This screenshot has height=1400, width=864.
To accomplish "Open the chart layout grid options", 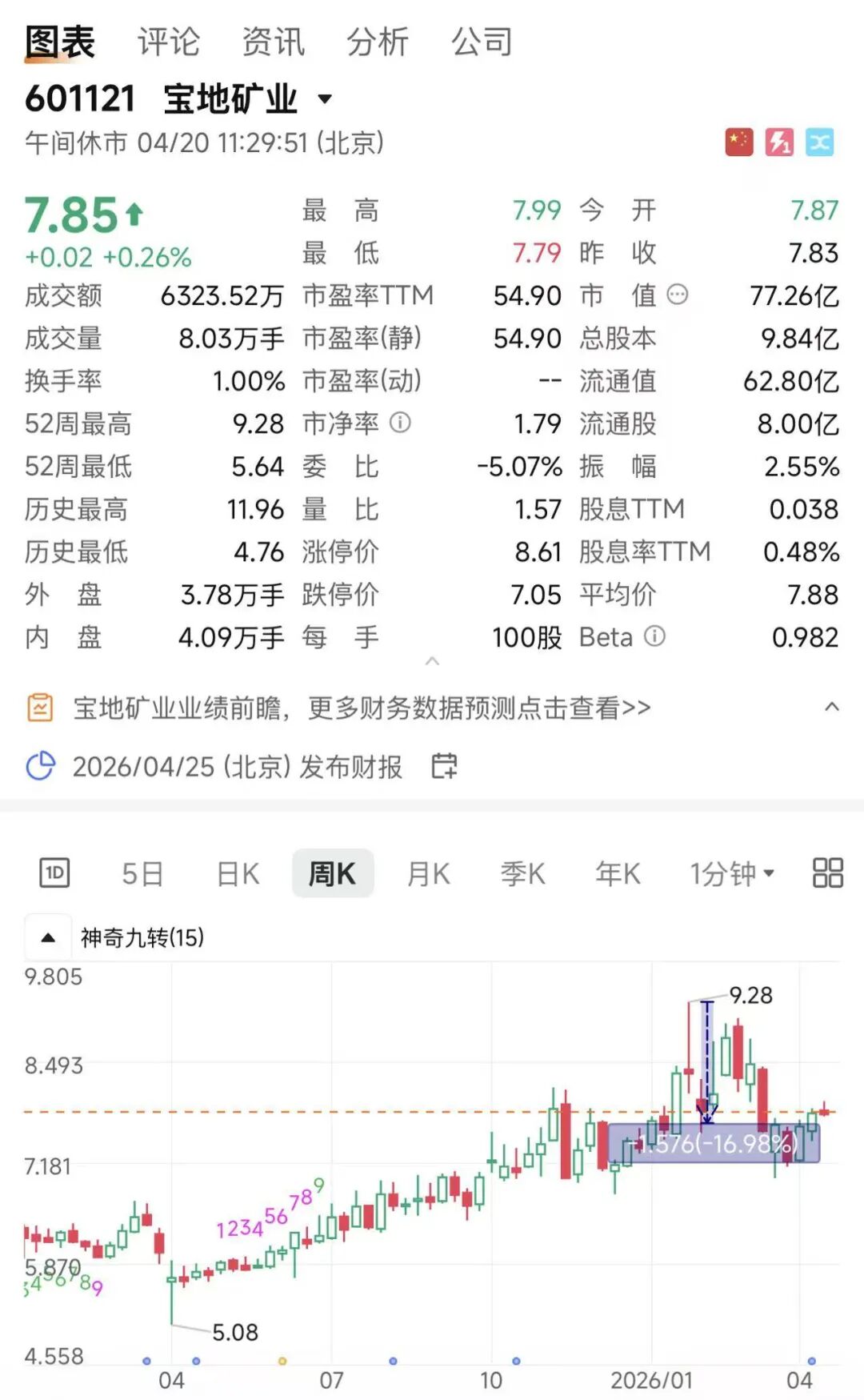I will [x=827, y=872].
